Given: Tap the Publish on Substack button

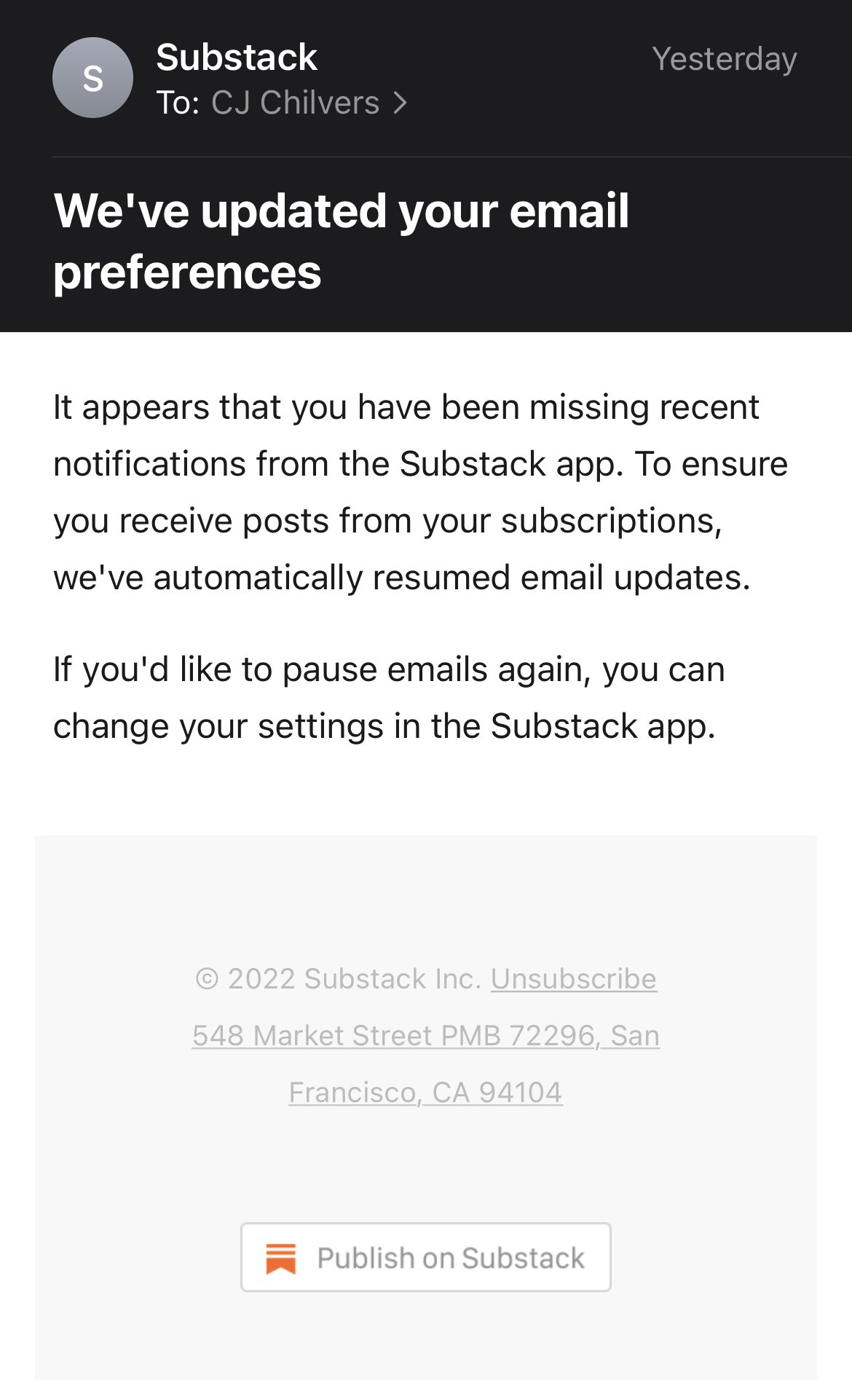Looking at the screenshot, I should 425,1258.
